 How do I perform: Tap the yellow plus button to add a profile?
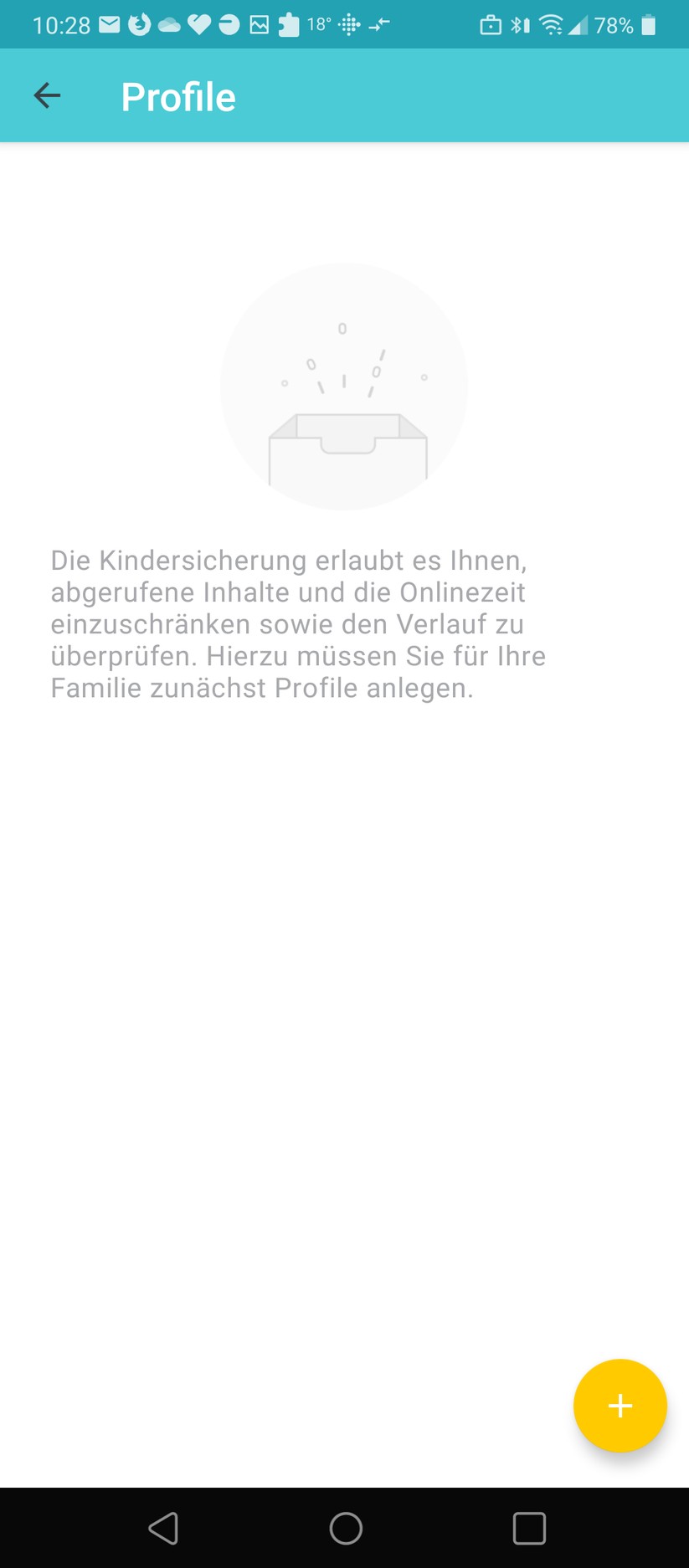(x=620, y=1406)
